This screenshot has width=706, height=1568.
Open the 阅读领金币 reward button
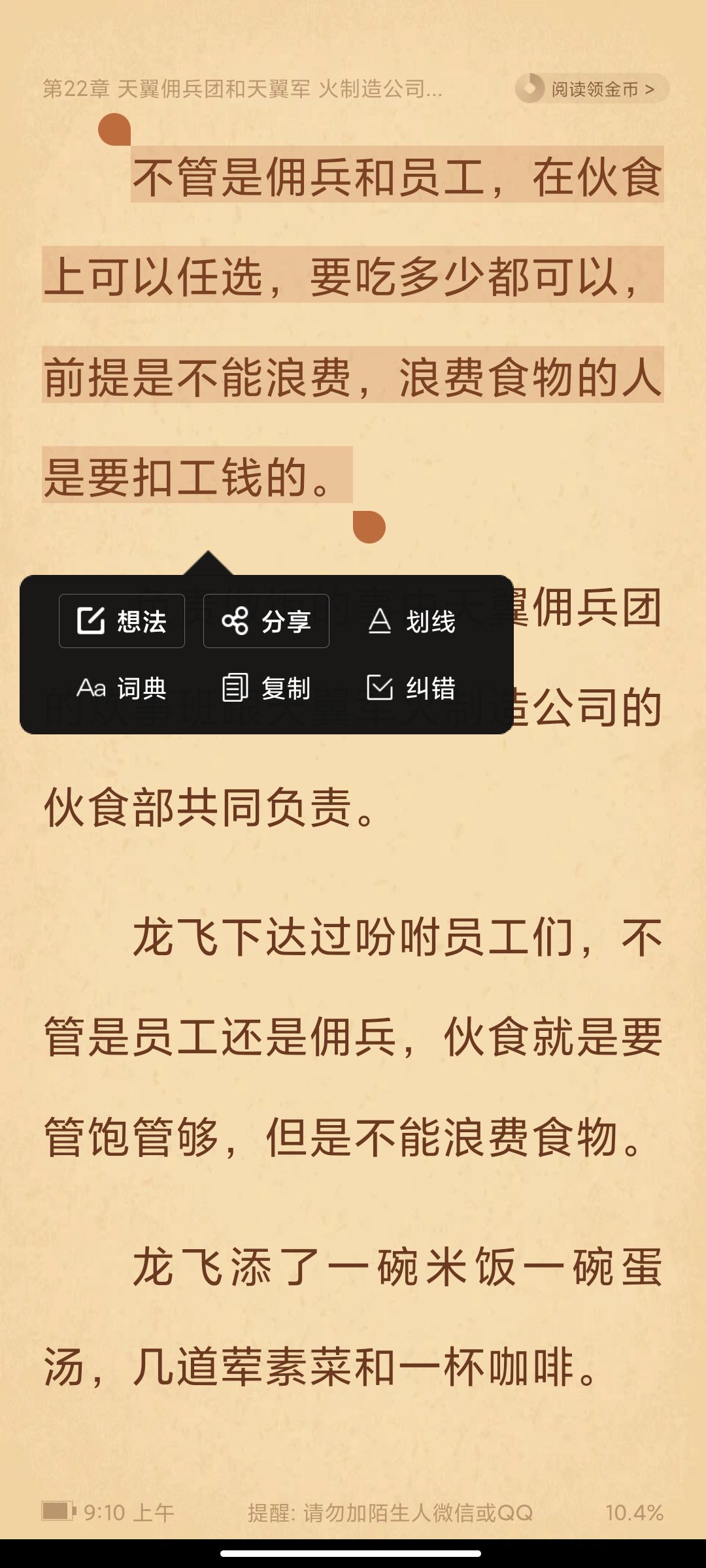(592, 88)
